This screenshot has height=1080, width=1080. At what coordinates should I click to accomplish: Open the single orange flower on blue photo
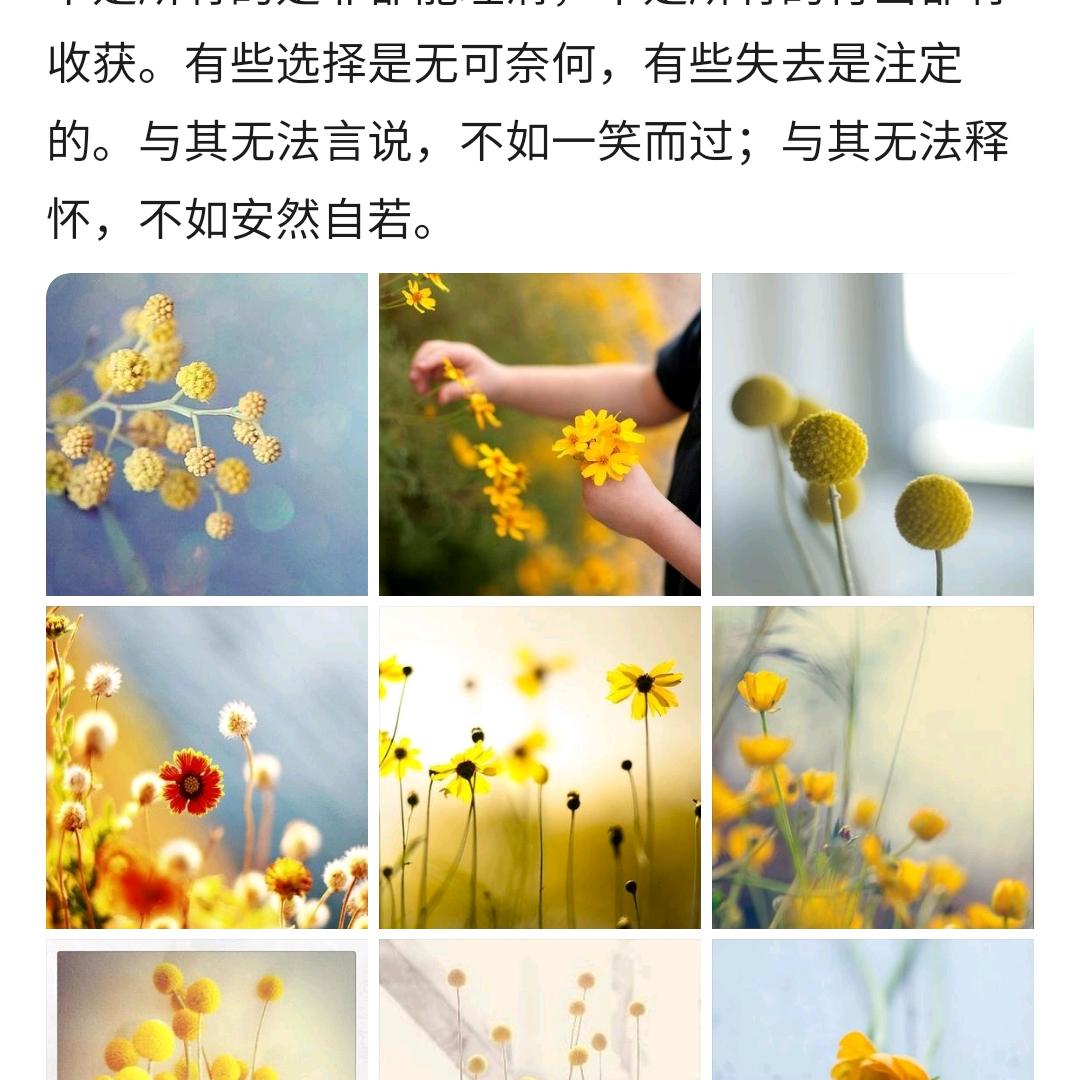[x=873, y=1010]
